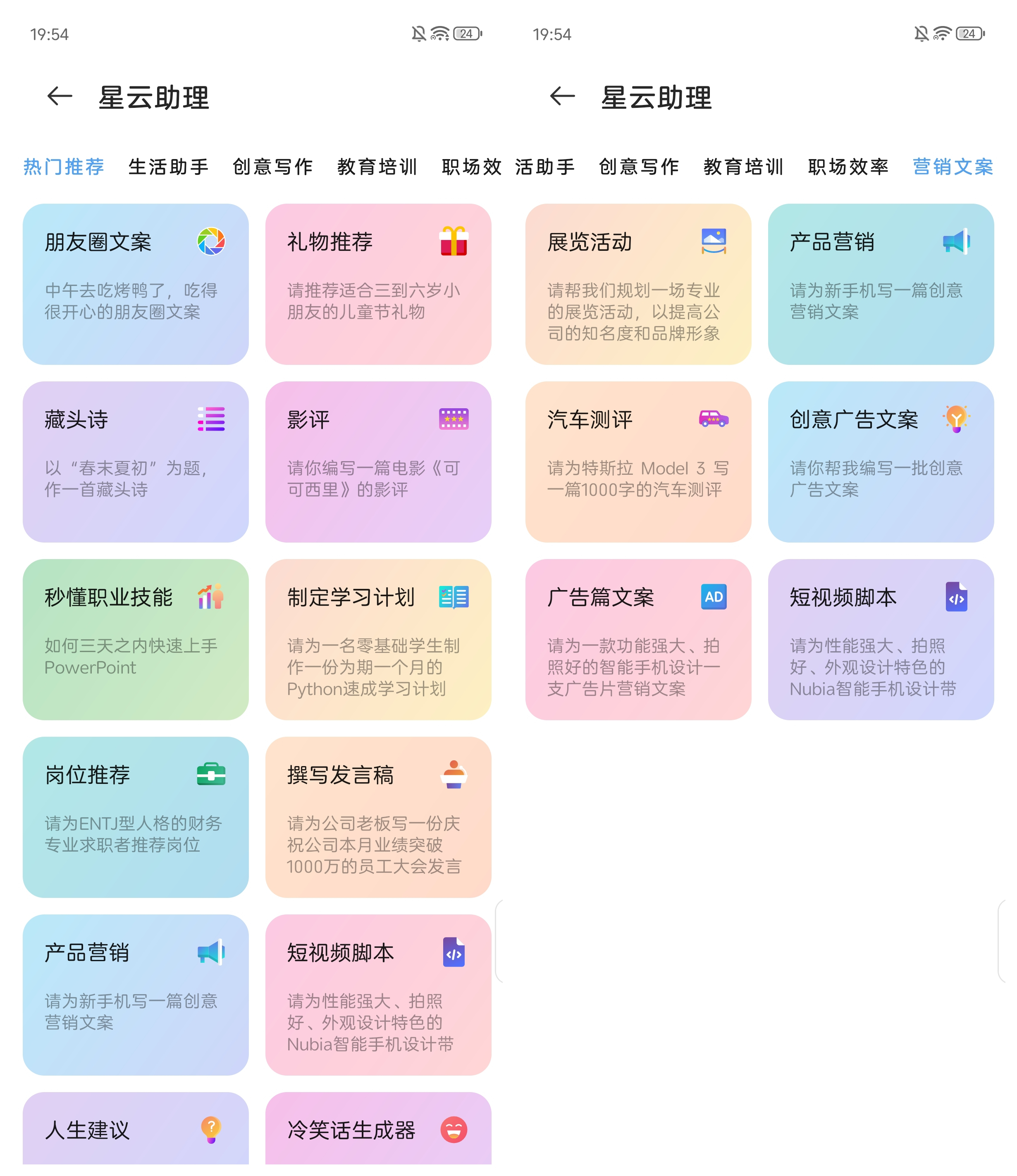The height and width of the screenshot is (1176, 1017).
Task: Select the 营销文案 tab
Action: point(952,167)
